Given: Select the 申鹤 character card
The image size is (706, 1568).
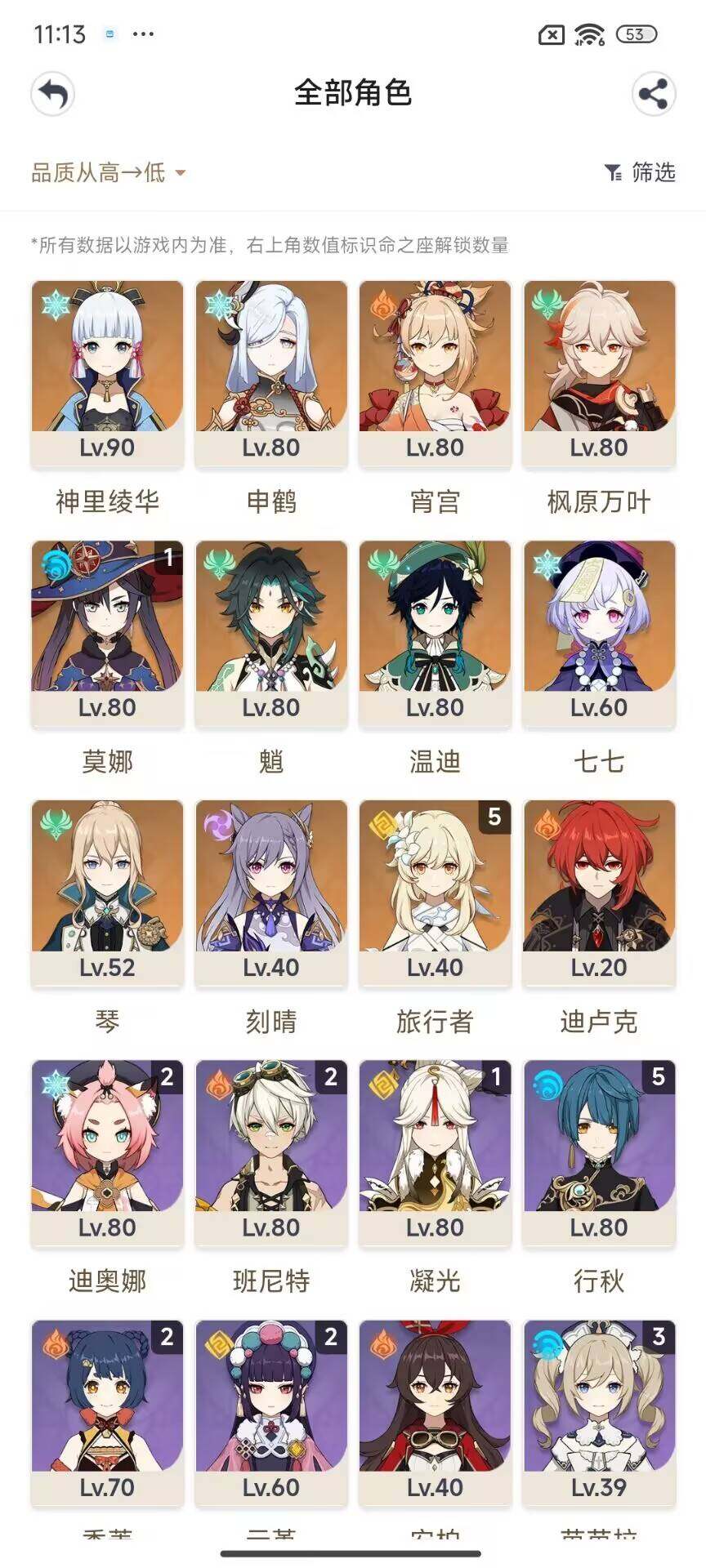Looking at the screenshot, I should point(271,374).
